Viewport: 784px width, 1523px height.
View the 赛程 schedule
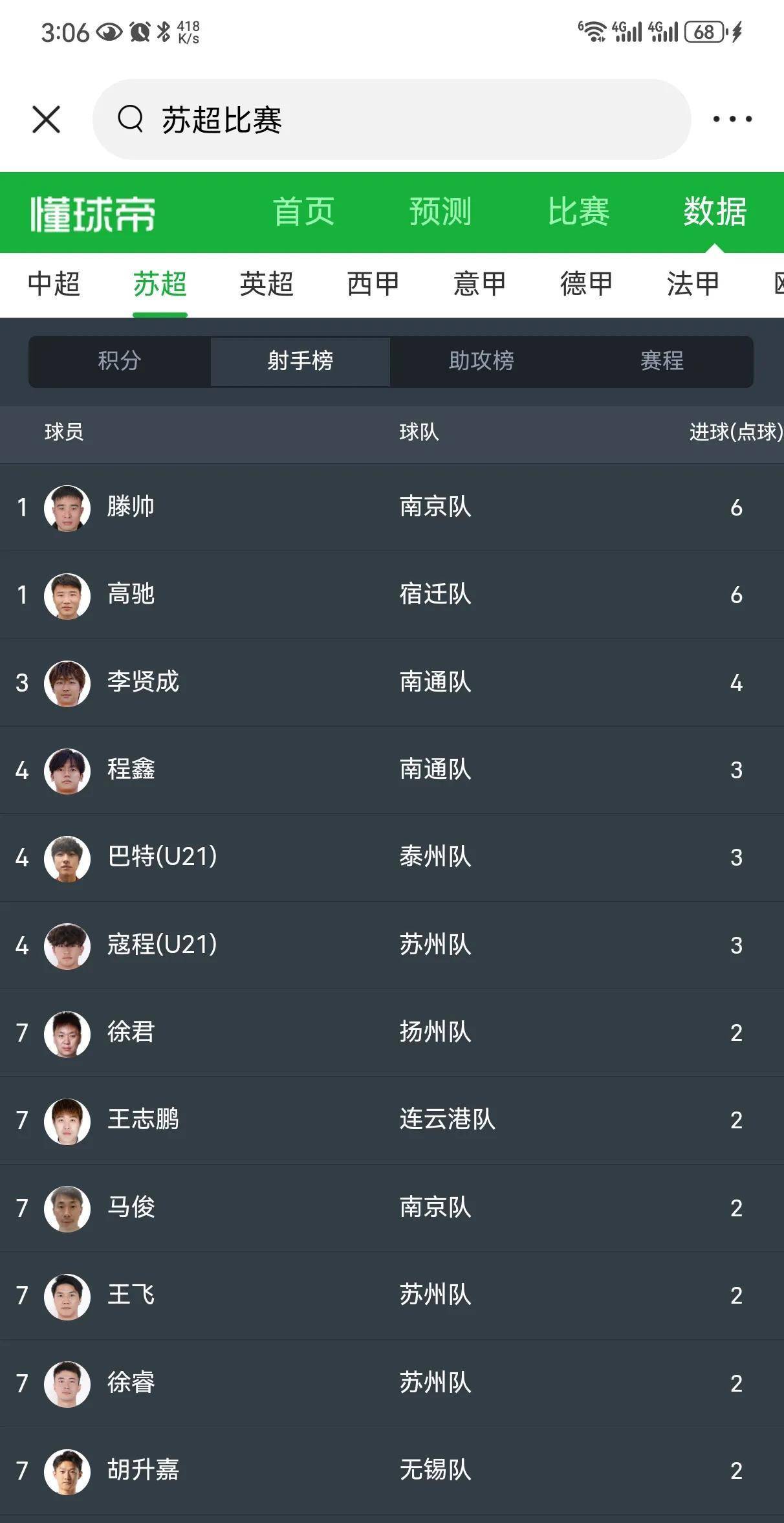tap(662, 361)
